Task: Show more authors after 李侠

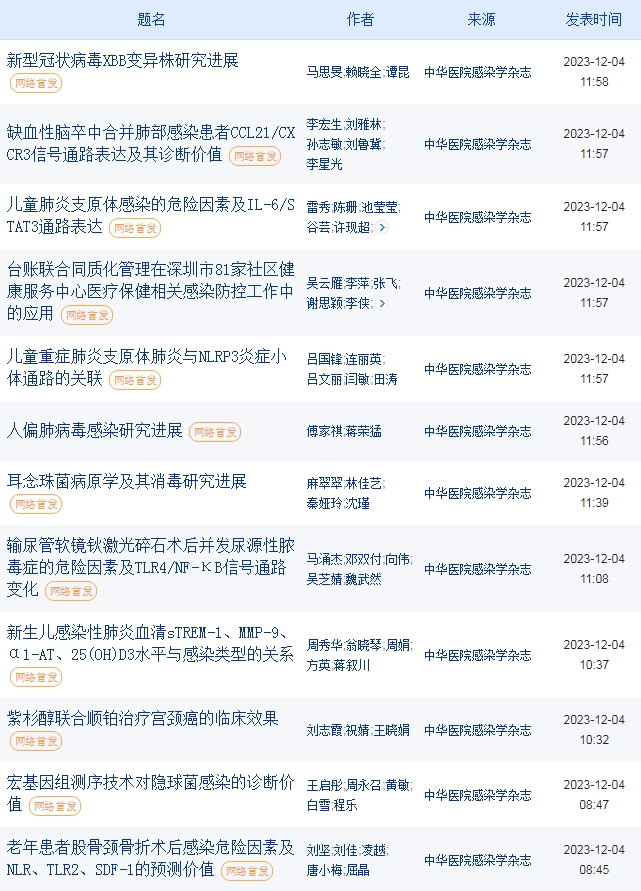Action: pyautogui.click(x=382, y=303)
